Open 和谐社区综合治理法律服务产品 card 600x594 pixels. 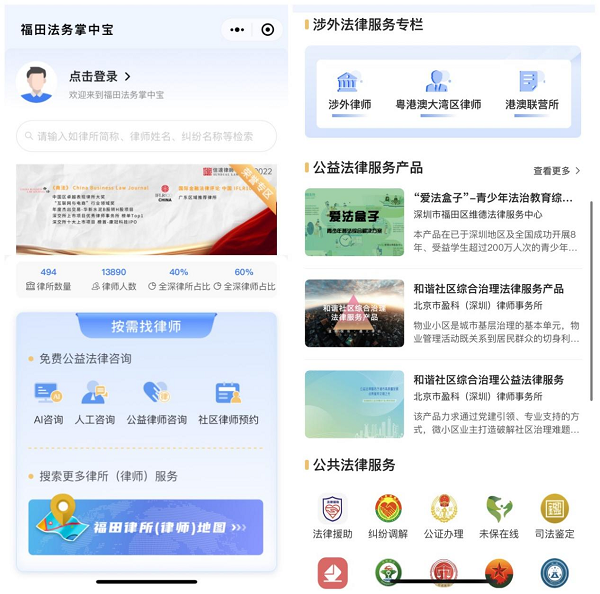[x=444, y=313]
